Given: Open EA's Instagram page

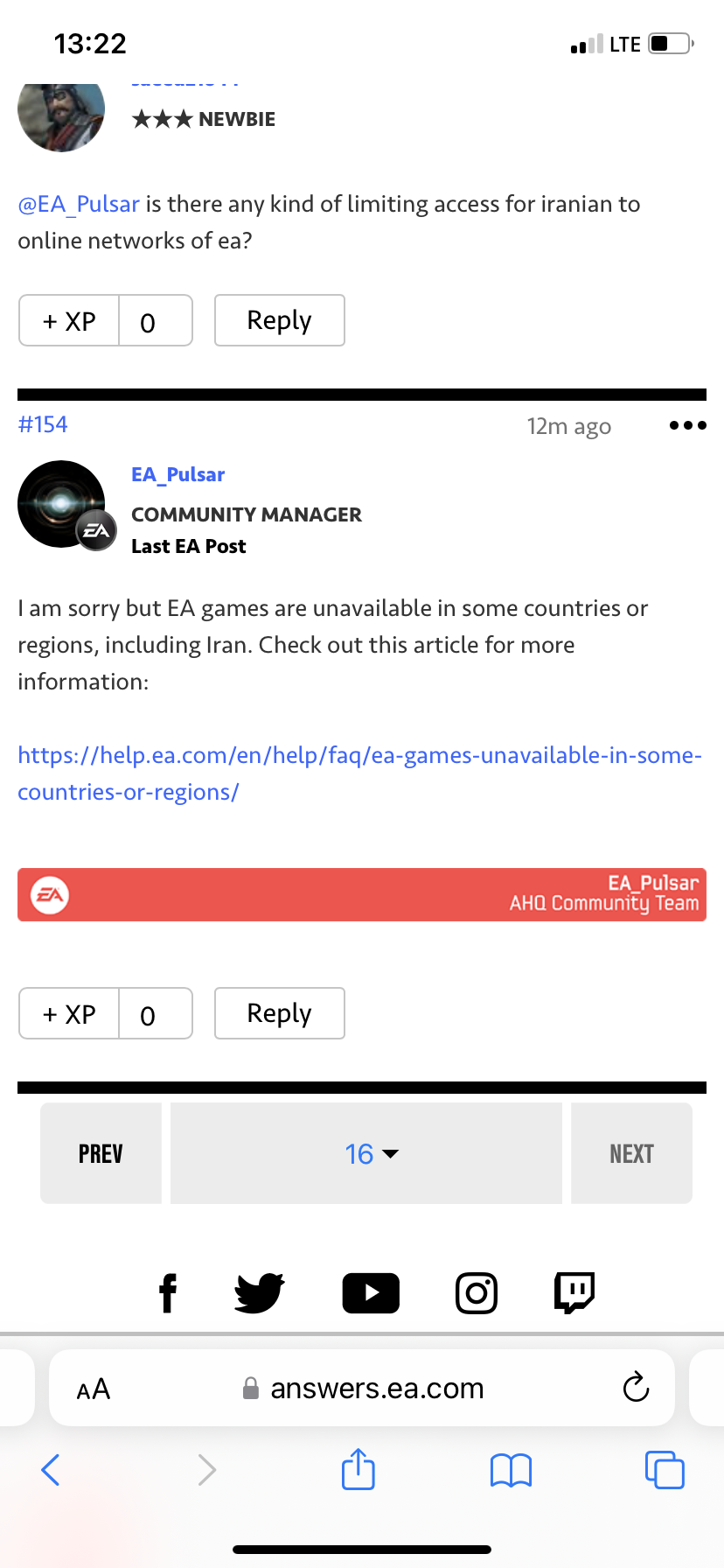Looking at the screenshot, I should click(x=477, y=1293).
